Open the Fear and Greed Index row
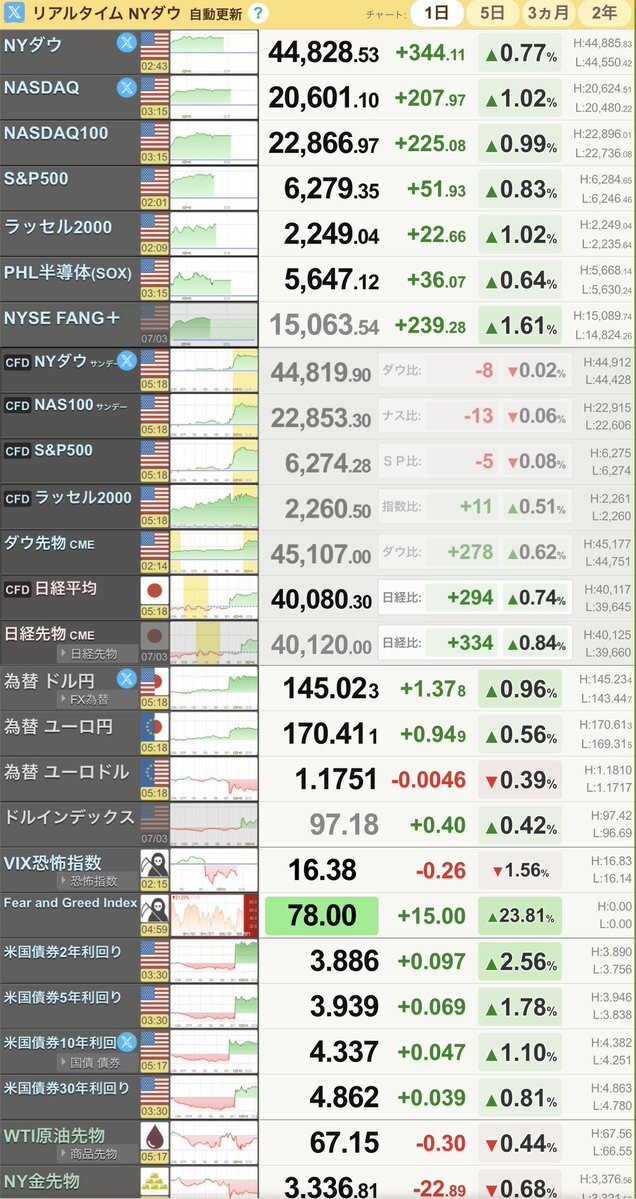The height and width of the screenshot is (1199, 636). pos(318,915)
